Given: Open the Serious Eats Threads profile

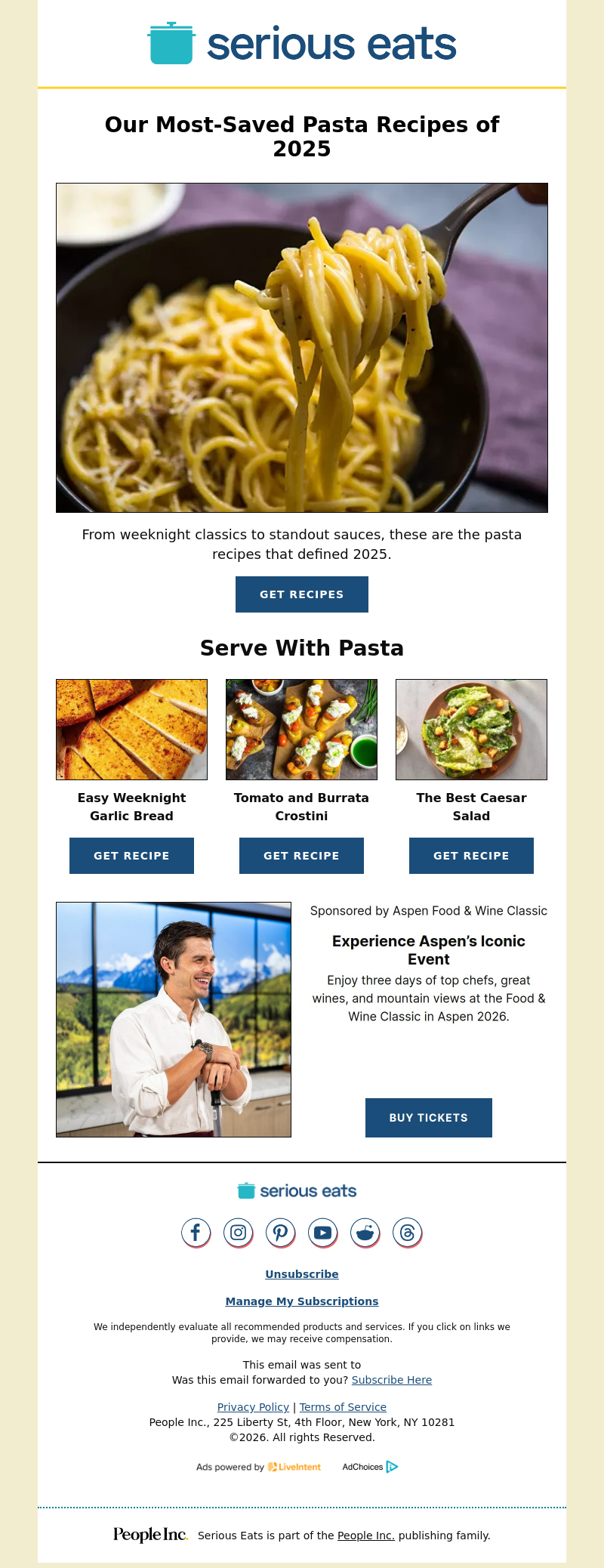Looking at the screenshot, I should (407, 1233).
